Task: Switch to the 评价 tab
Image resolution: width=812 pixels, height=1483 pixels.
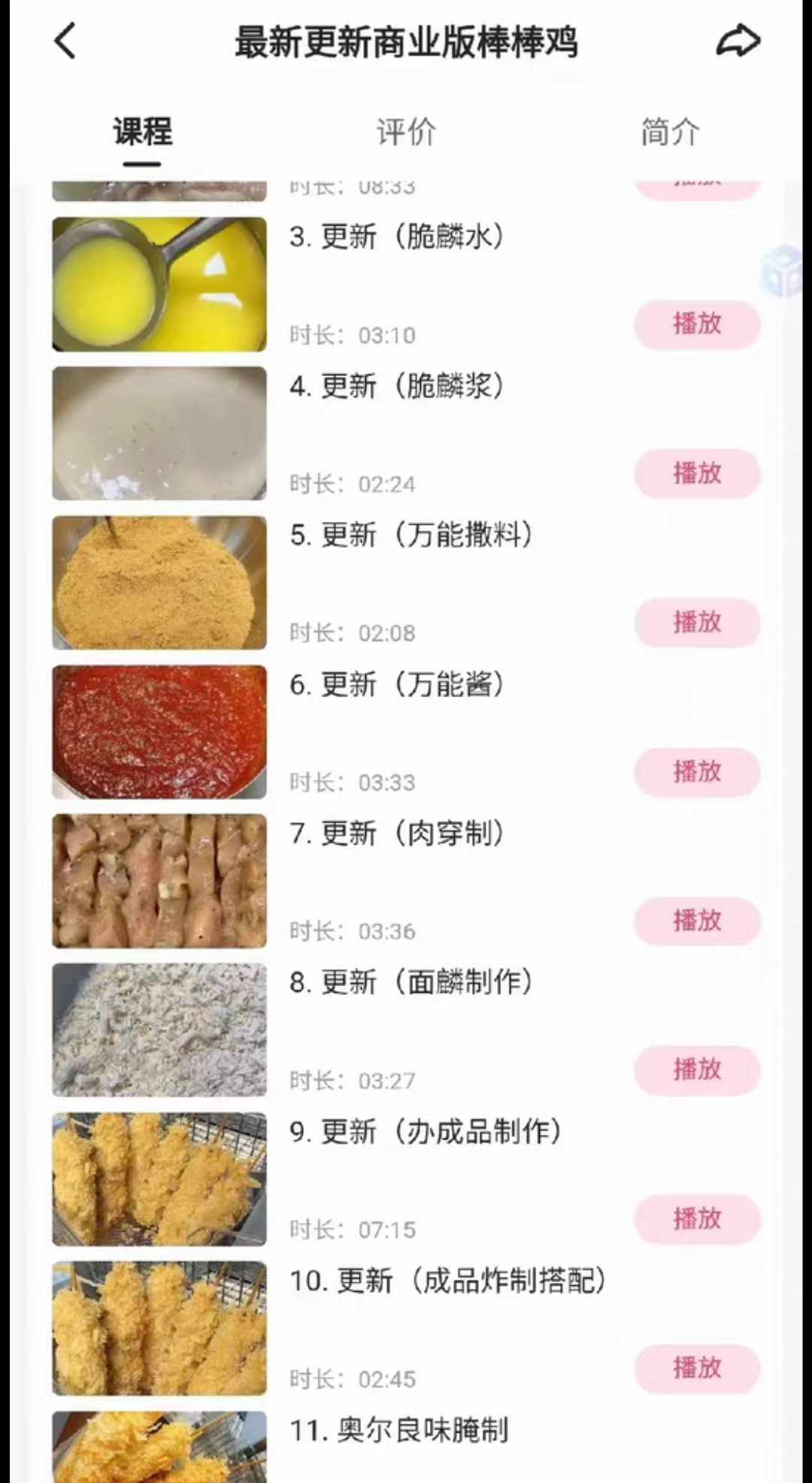Action: click(x=404, y=131)
